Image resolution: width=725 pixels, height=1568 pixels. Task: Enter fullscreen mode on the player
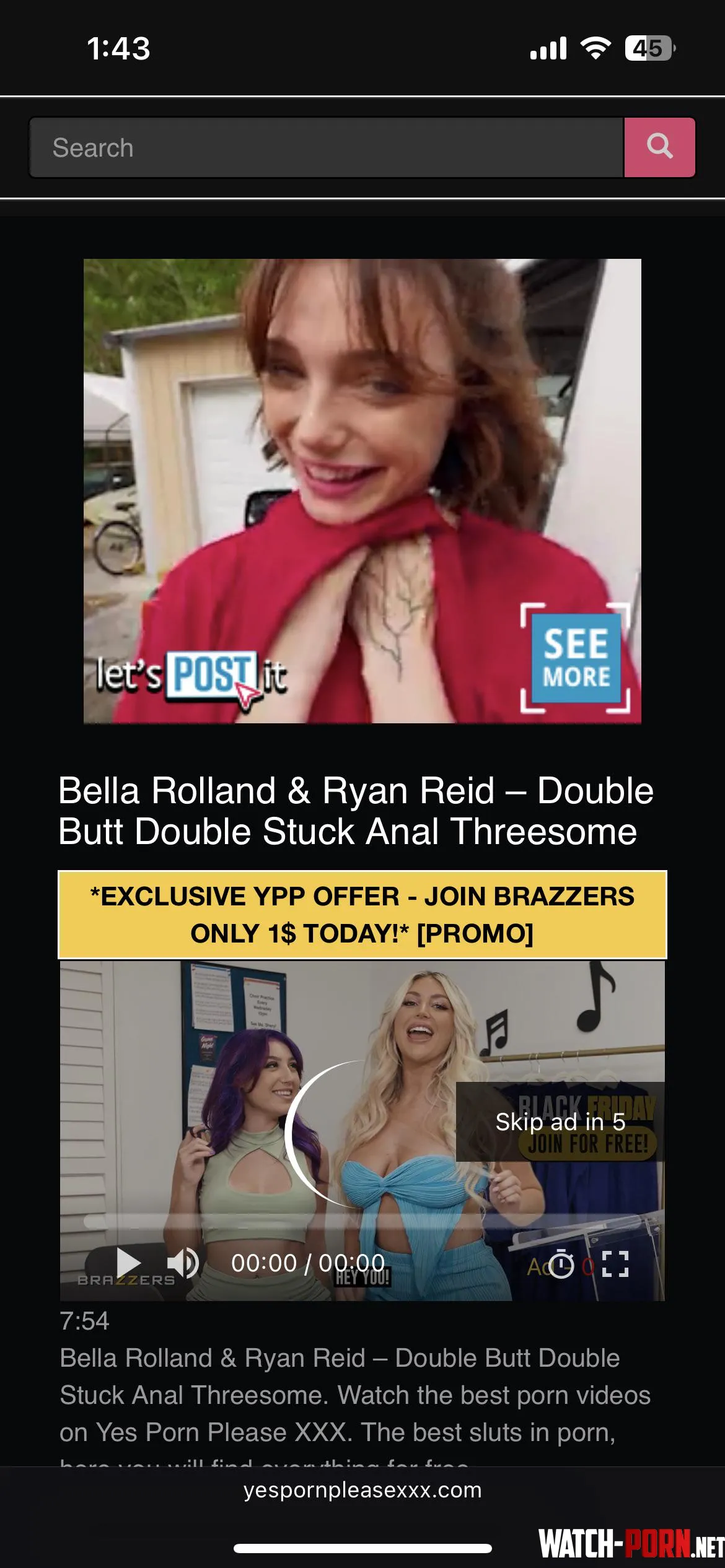(x=615, y=1264)
